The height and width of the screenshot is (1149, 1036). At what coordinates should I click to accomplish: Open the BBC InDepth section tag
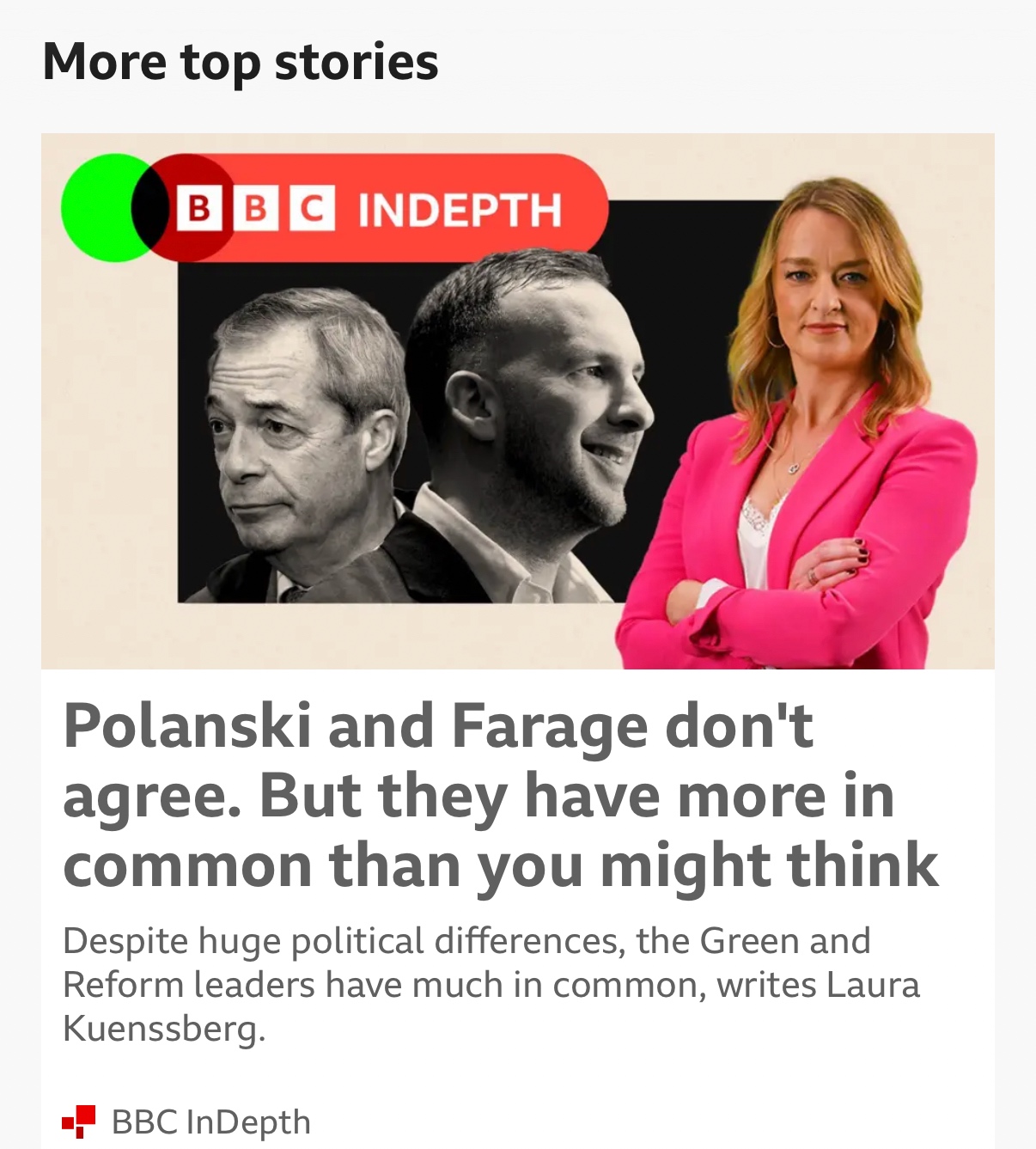[210, 1121]
